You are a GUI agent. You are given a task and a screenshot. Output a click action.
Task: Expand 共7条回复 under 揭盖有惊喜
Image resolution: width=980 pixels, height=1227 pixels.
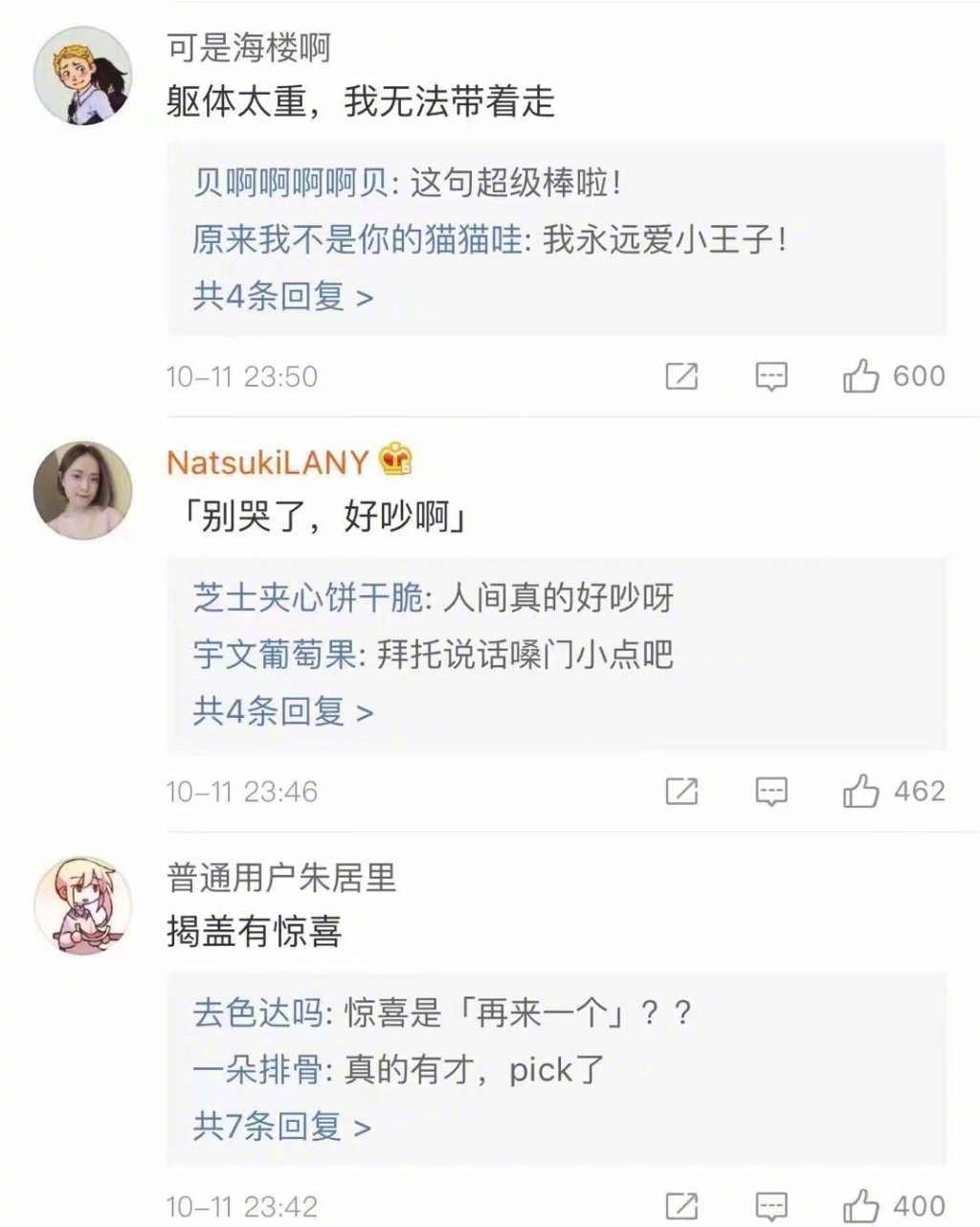click(x=281, y=1127)
